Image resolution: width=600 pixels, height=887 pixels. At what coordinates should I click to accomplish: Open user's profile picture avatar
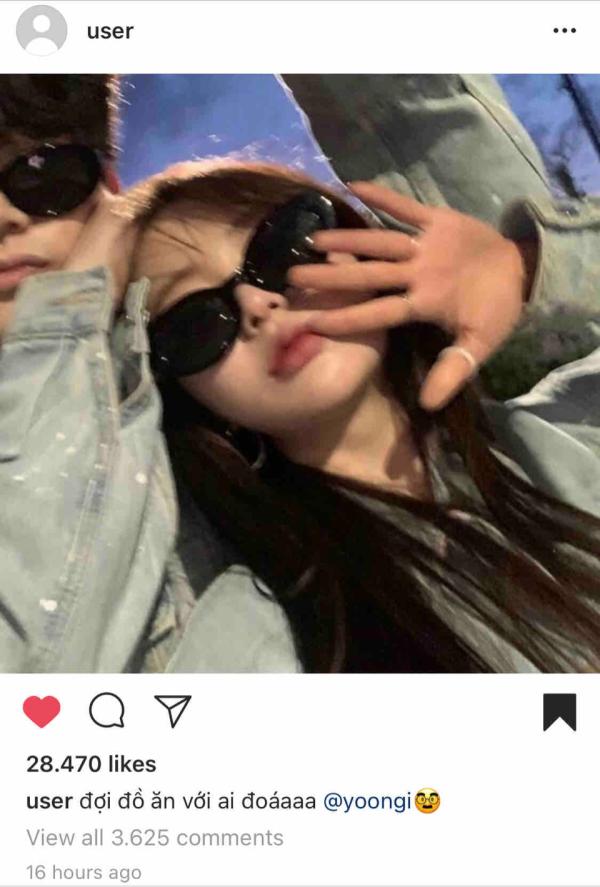tap(42, 31)
